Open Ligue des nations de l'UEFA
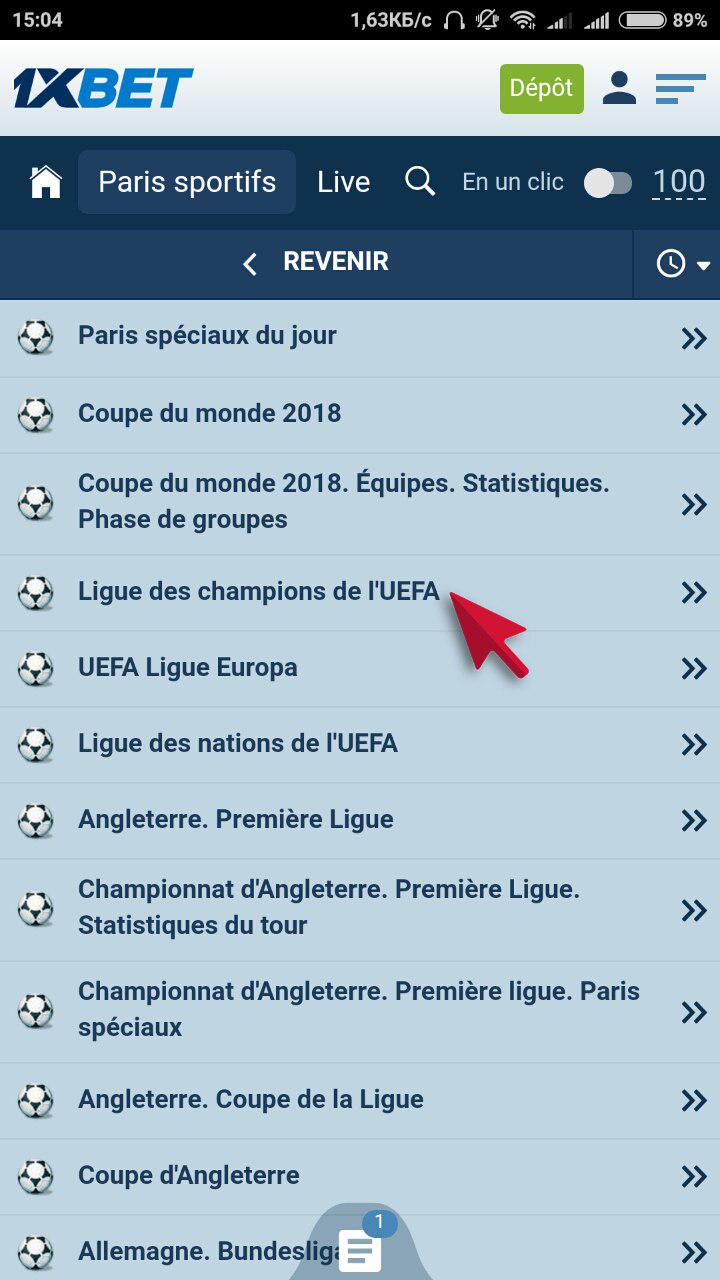Viewport: 720px width, 1280px height. pyautogui.click(x=360, y=745)
